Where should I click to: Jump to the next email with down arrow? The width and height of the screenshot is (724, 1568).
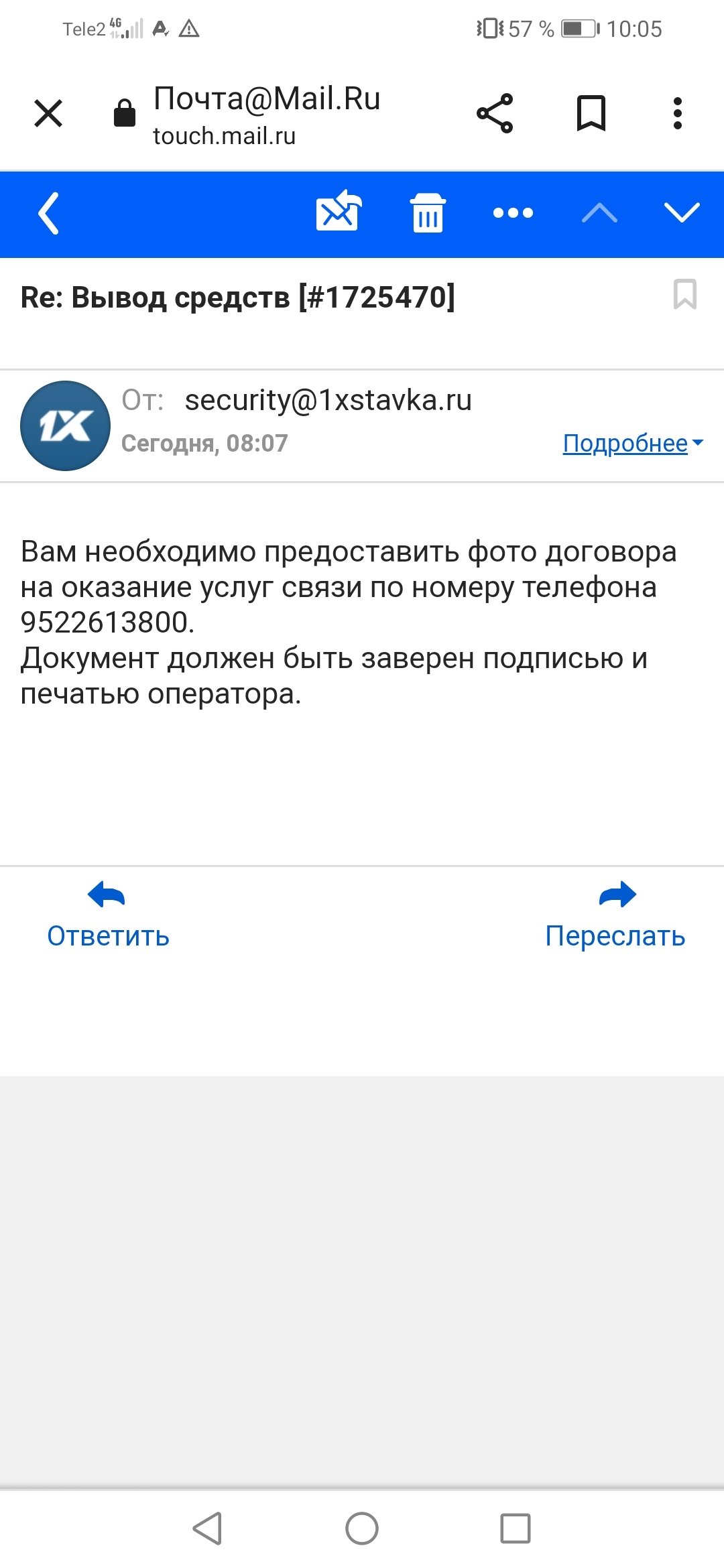tap(682, 213)
